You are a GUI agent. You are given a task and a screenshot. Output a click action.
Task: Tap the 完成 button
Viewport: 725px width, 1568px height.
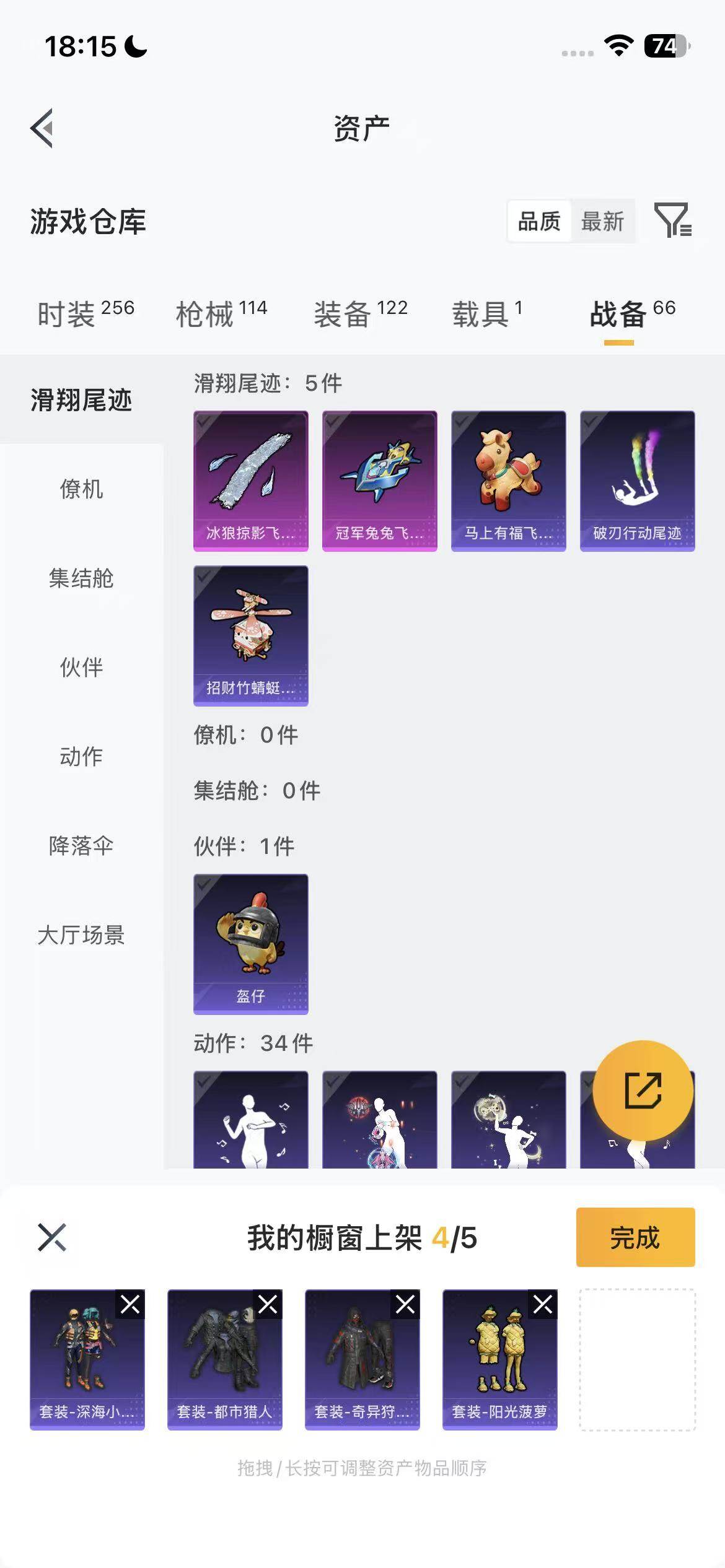[x=635, y=1239]
